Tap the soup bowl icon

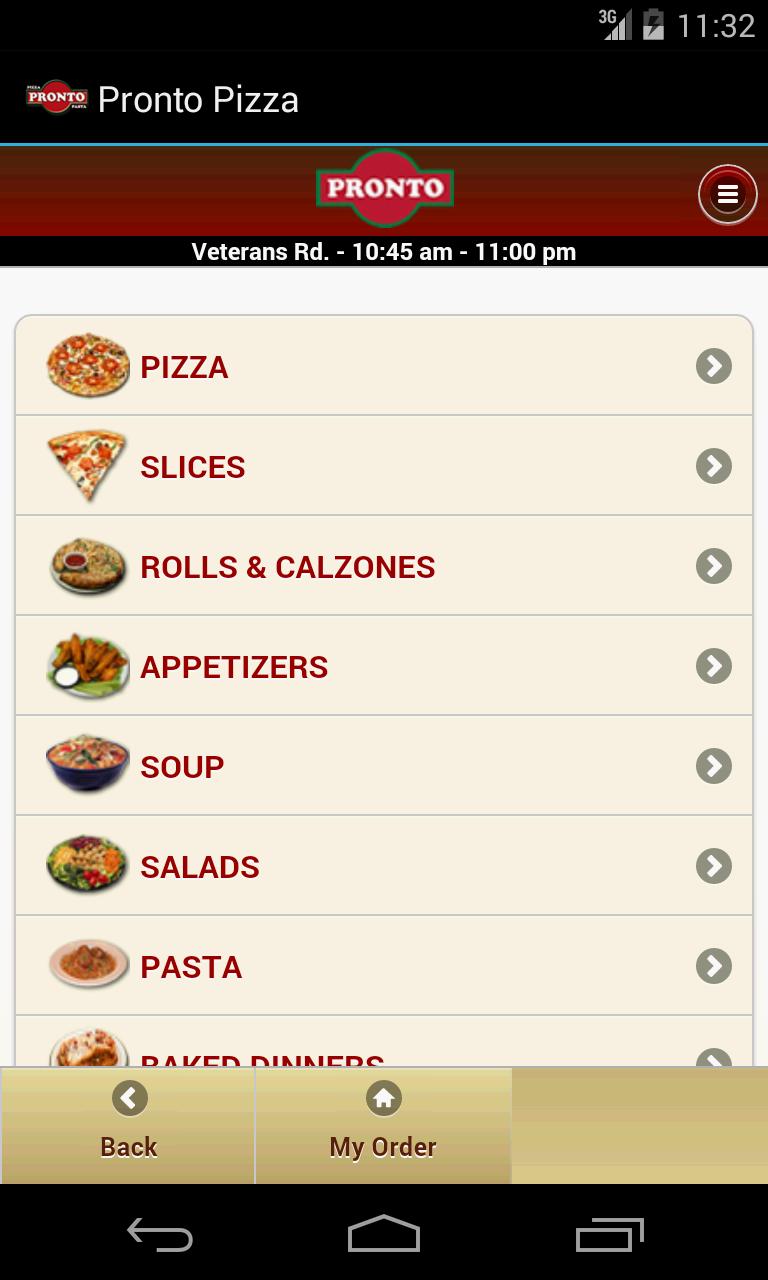pos(87,766)
